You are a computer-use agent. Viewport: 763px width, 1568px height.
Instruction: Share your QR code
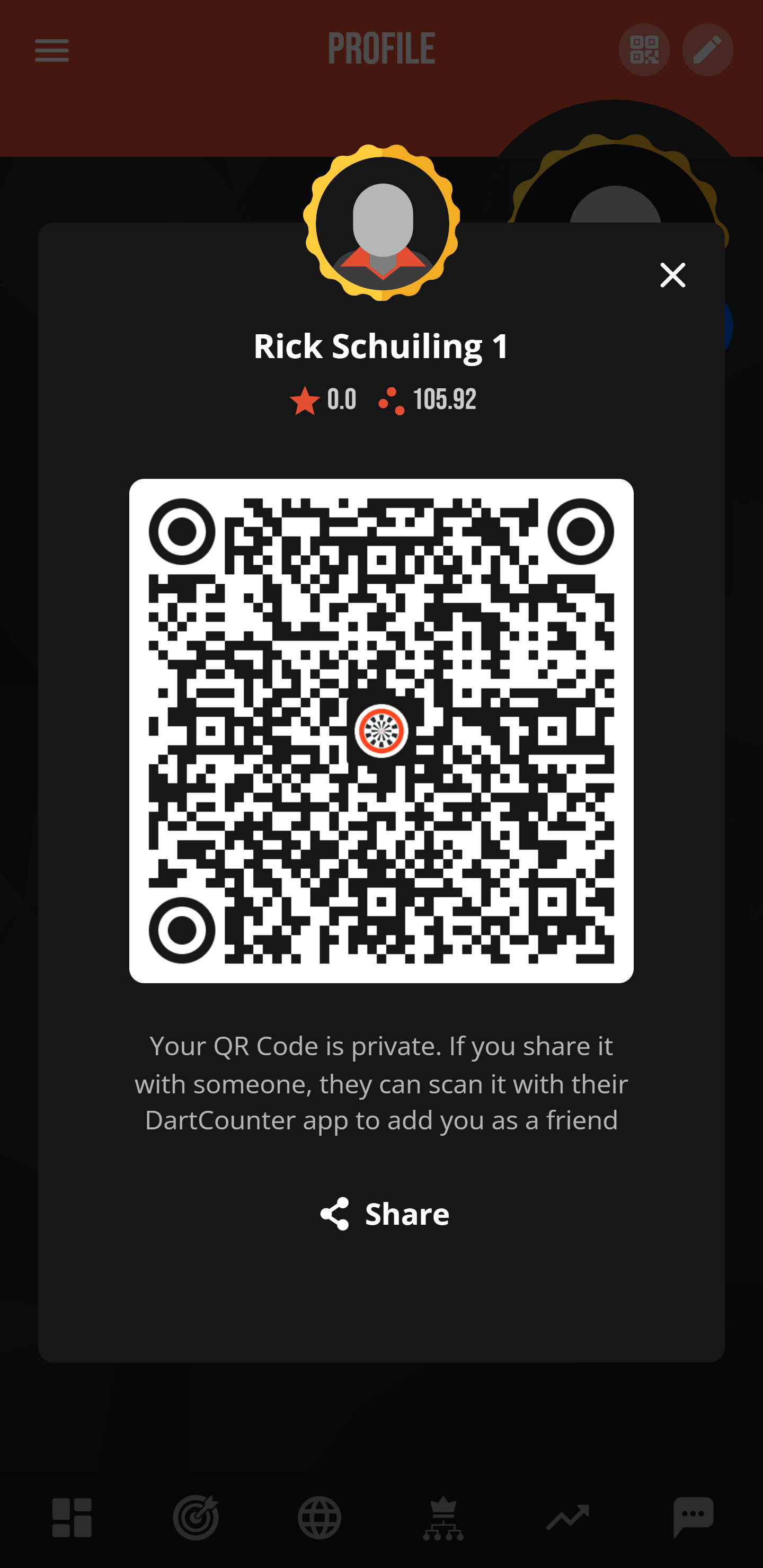385,1214
